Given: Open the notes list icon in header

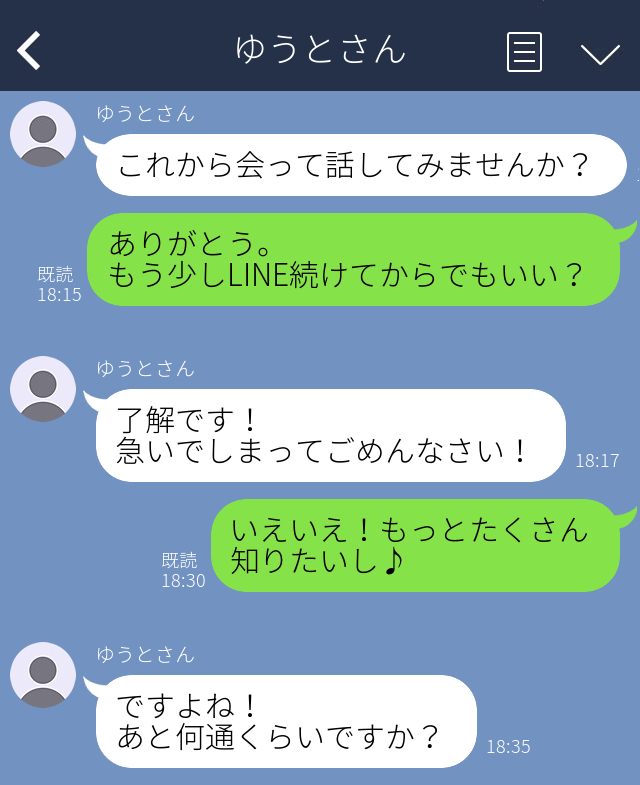Looking at the screenshot, I should coord(524,51).
